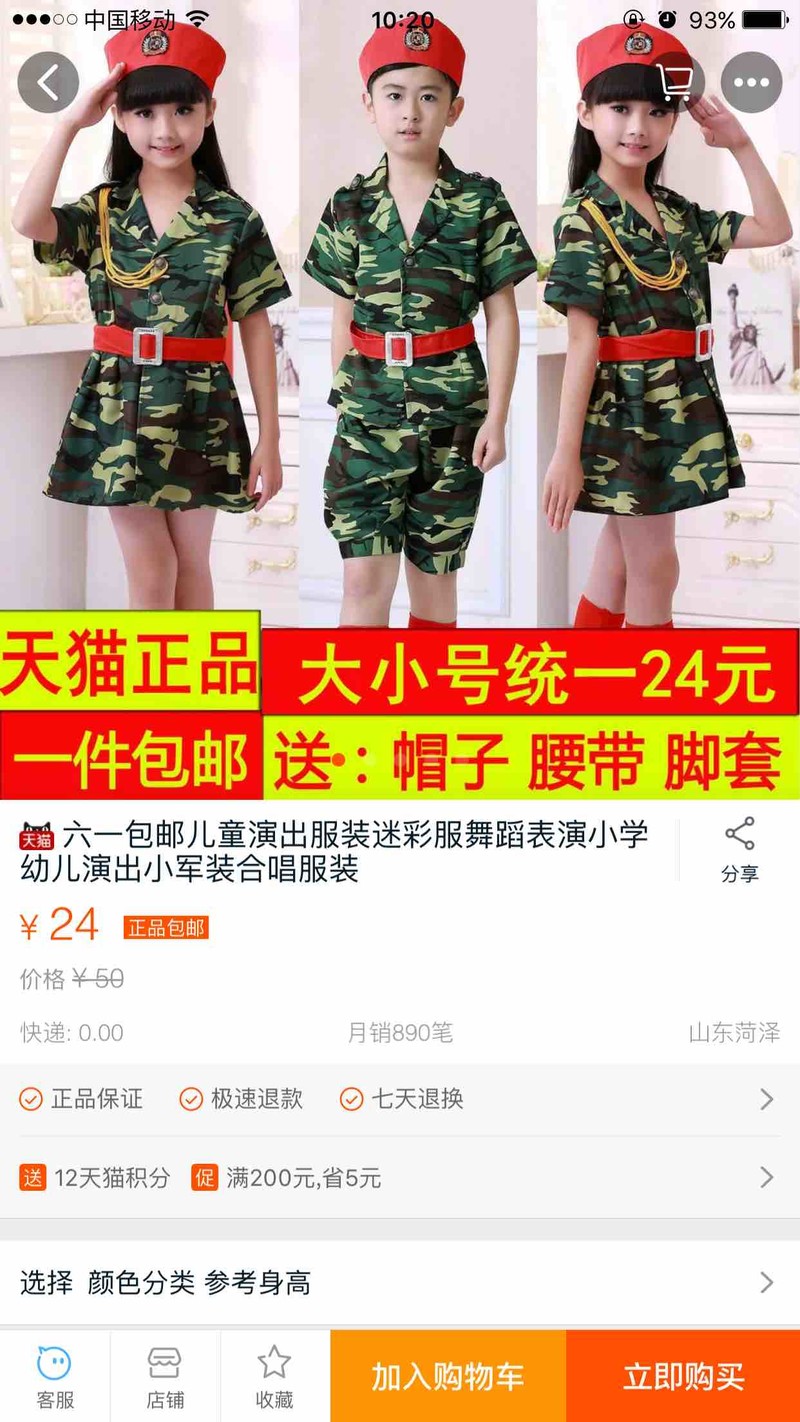
Task: Buy now with 立即购买
Action: (683, 1377)
